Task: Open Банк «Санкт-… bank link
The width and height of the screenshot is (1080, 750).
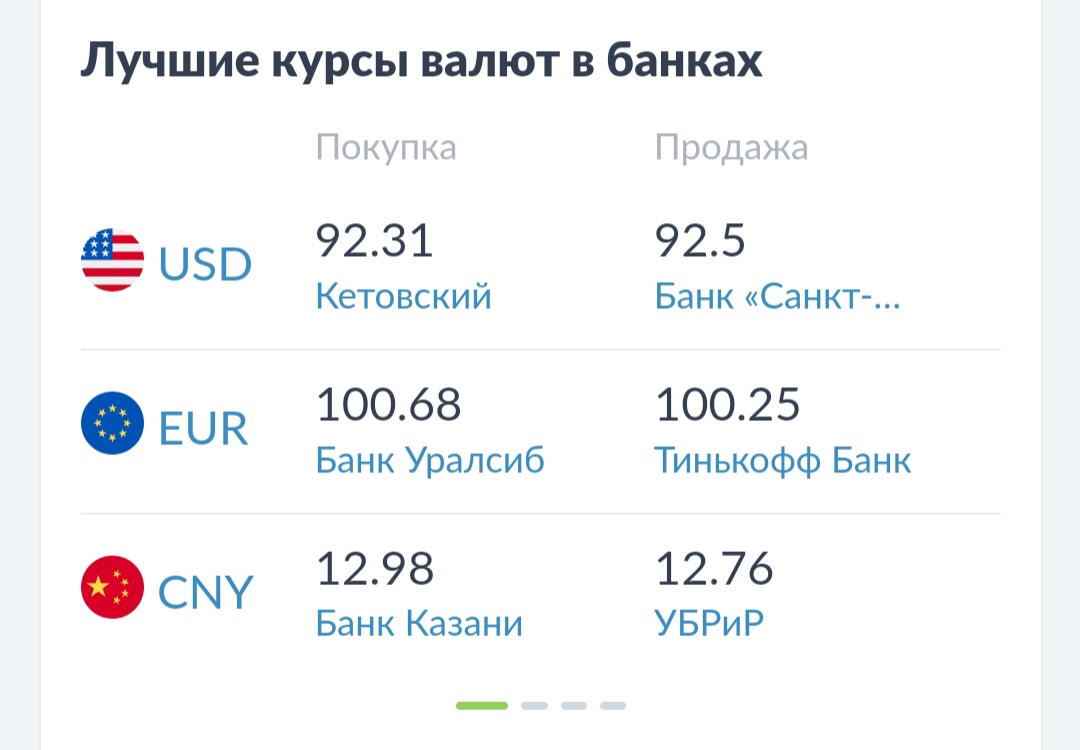Action: pos(777,297)
